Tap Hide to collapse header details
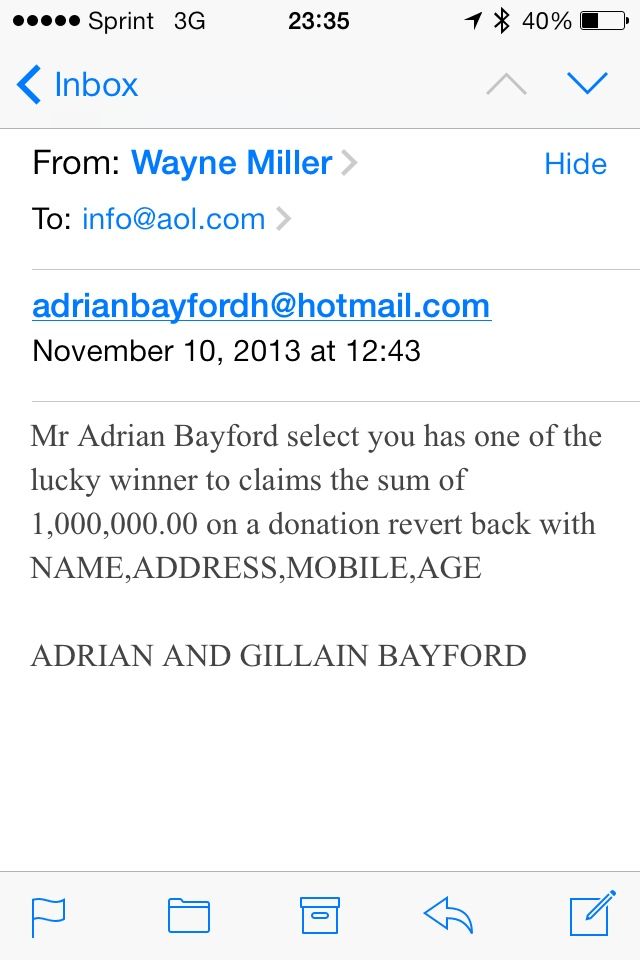Image resolution: width=640 pixels, height=960 pixels. pyautogui.click(x=575, y=164)
